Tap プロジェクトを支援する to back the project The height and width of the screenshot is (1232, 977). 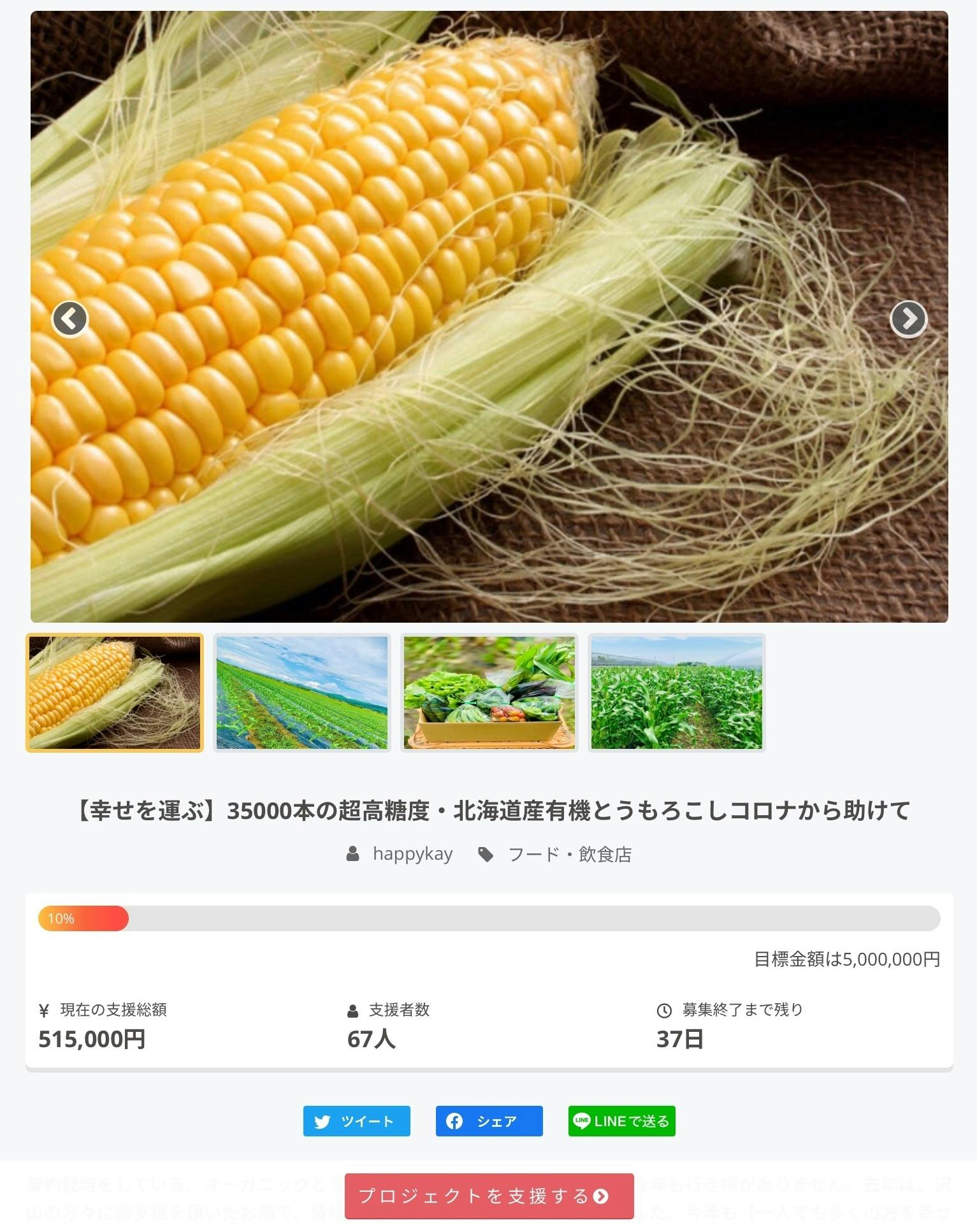489,1196
